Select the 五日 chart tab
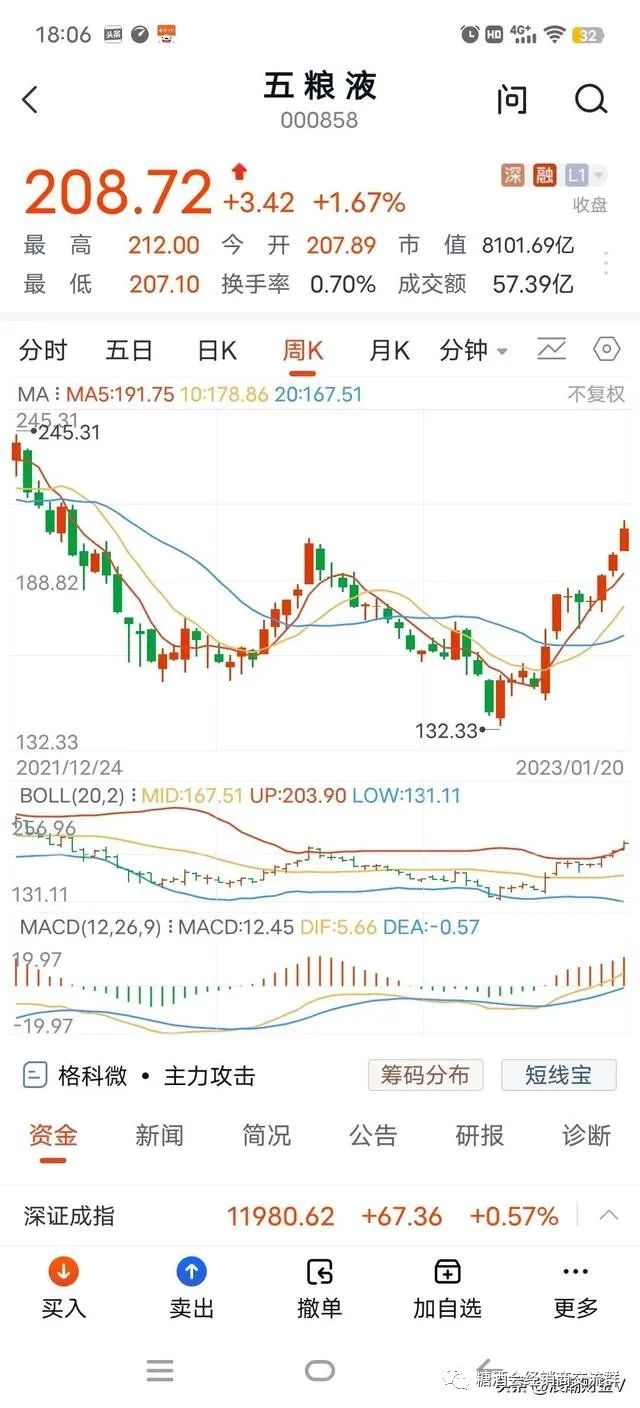The width and height of the screenshot is (640, 1408). click(x=129, y=350)
